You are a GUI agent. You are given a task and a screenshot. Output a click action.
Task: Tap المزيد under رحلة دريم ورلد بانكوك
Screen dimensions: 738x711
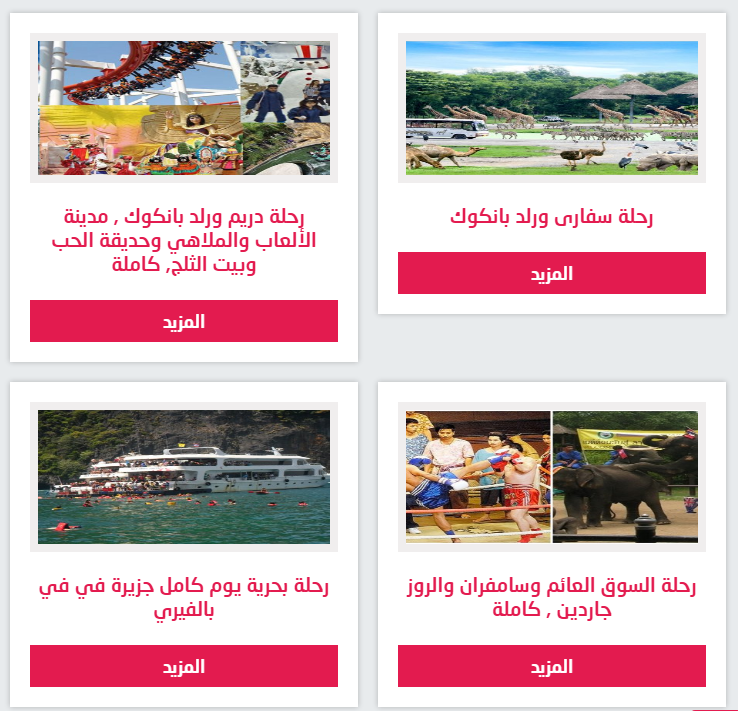[x=184, y=321]
